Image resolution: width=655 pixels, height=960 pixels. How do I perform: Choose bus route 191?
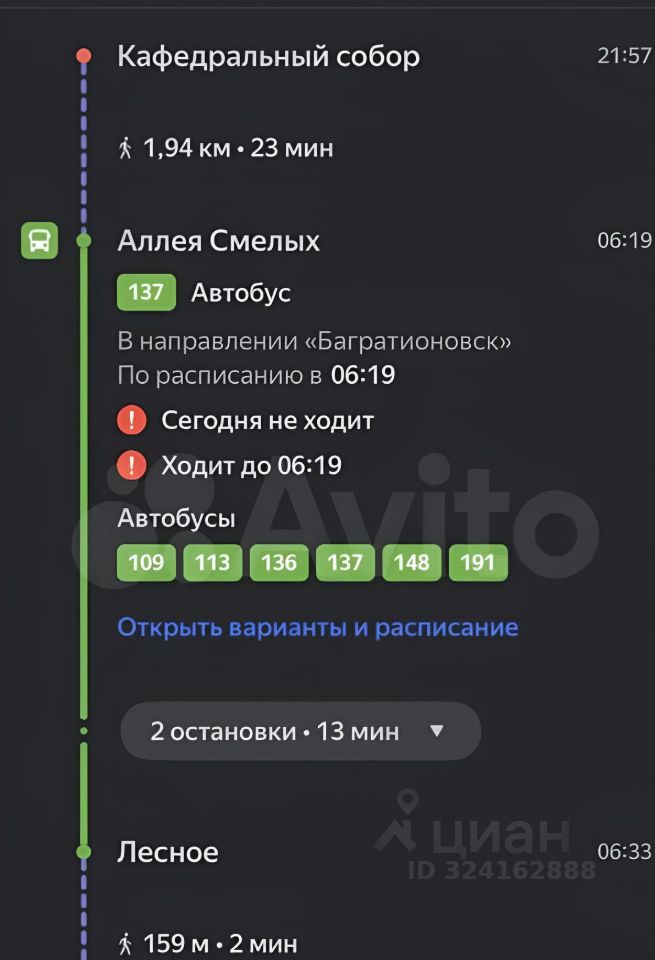478,562
